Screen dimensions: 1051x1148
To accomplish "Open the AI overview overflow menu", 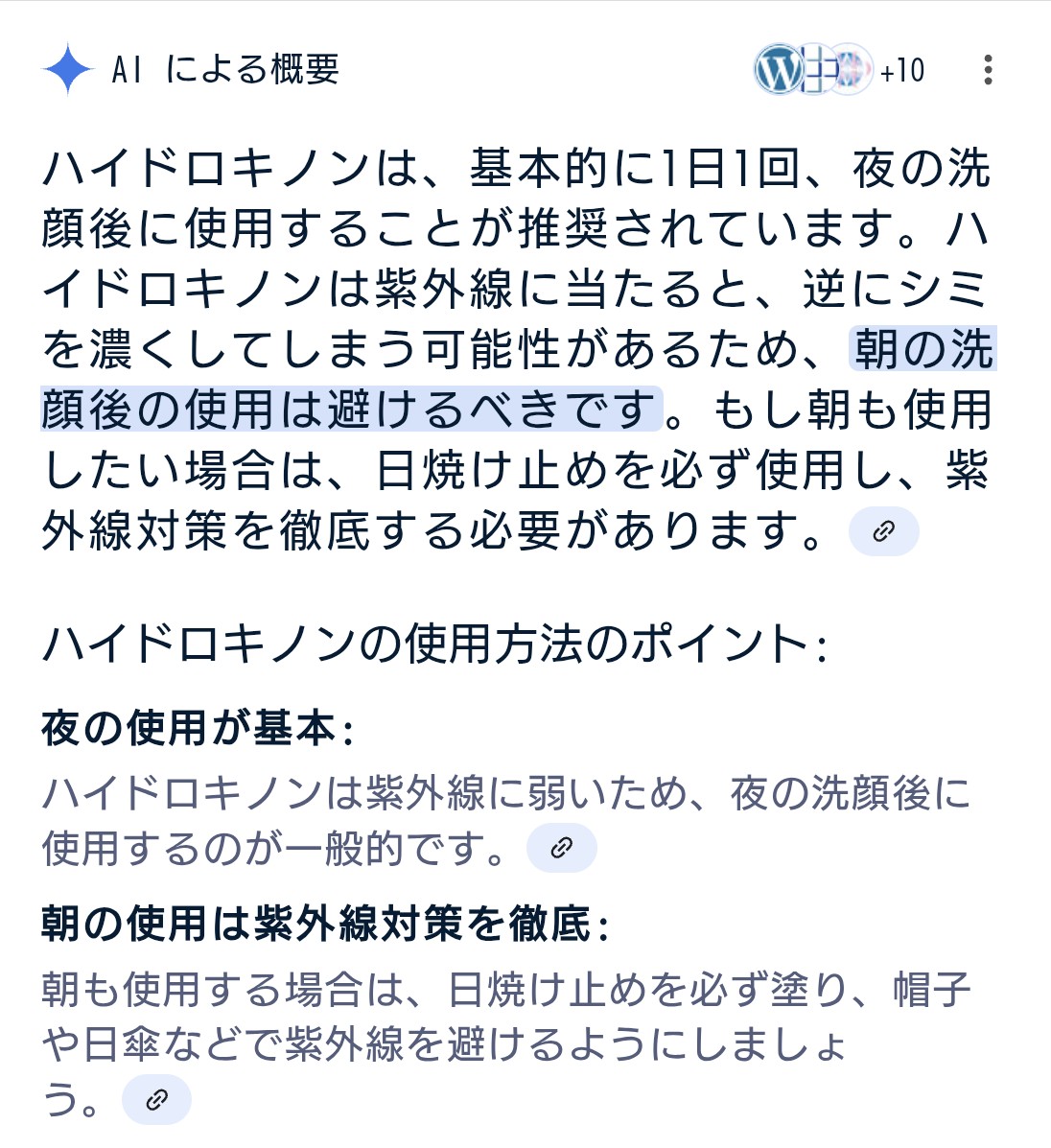I will (988, 70).
